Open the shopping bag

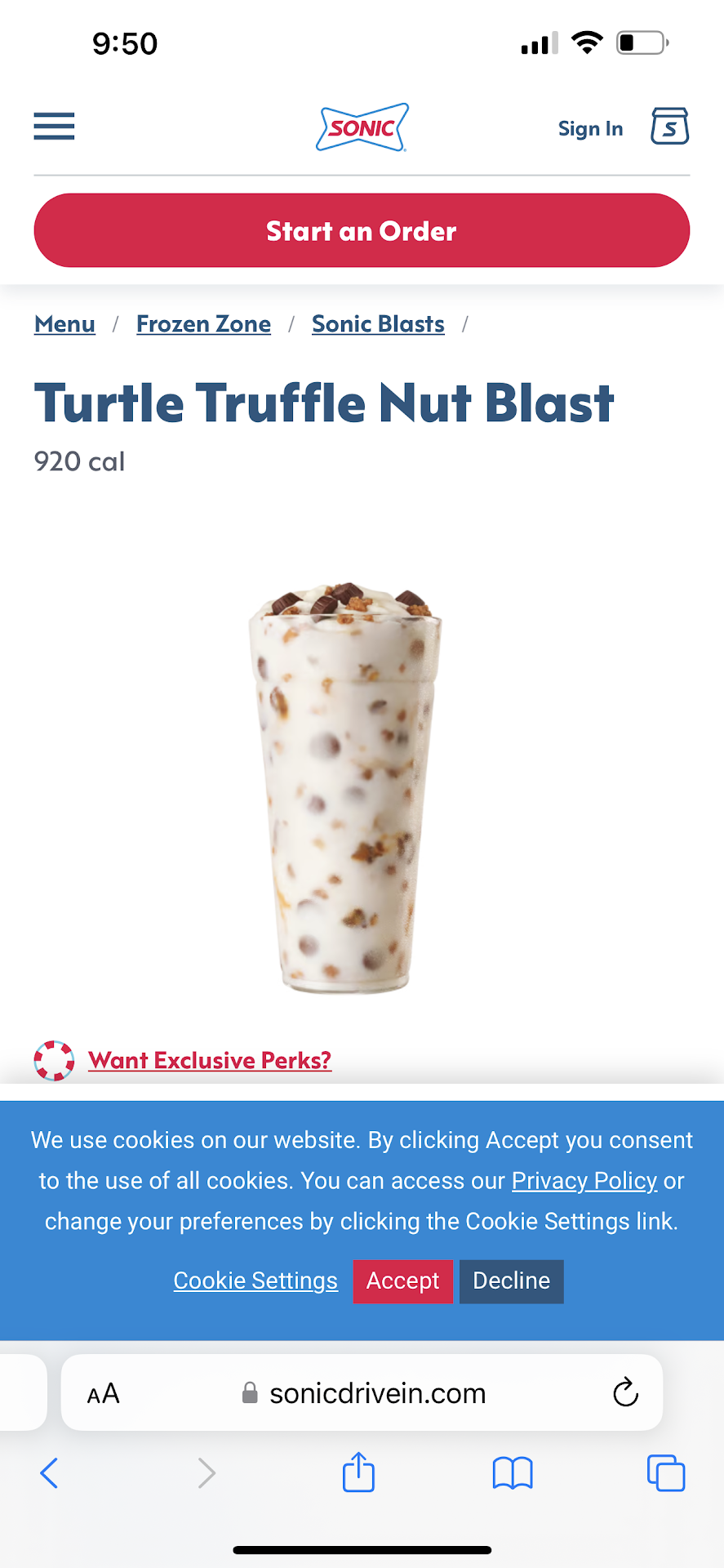coord(669,127)
